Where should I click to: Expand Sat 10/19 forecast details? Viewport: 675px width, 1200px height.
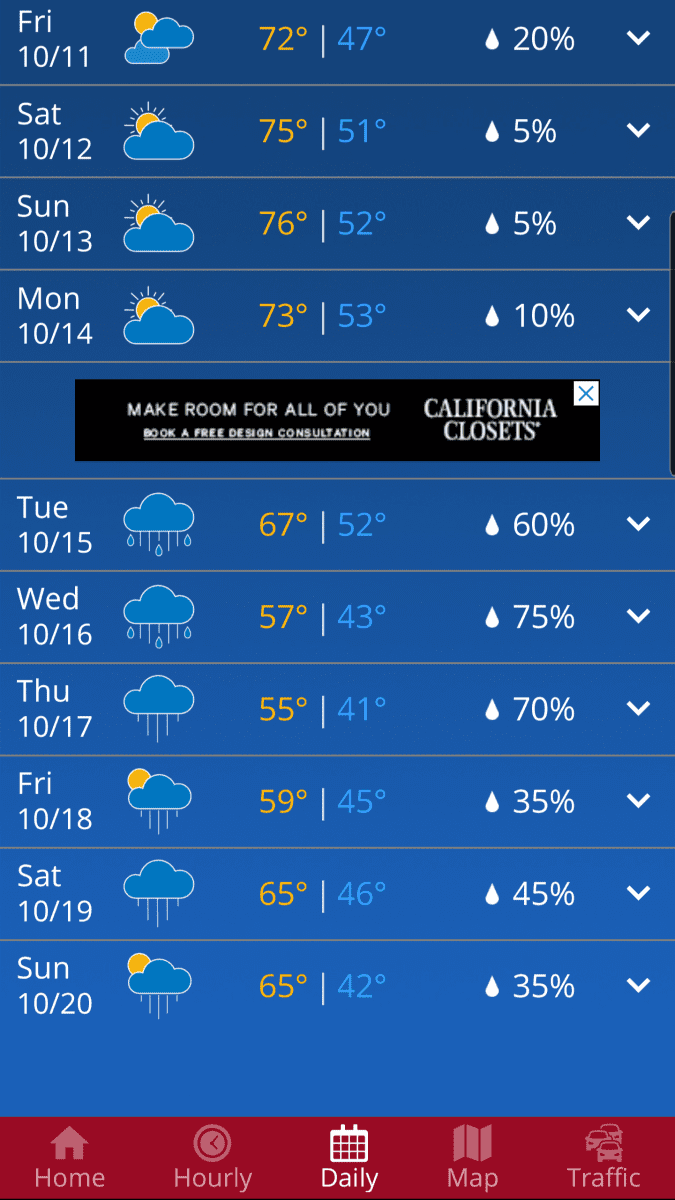pos(638,892)
